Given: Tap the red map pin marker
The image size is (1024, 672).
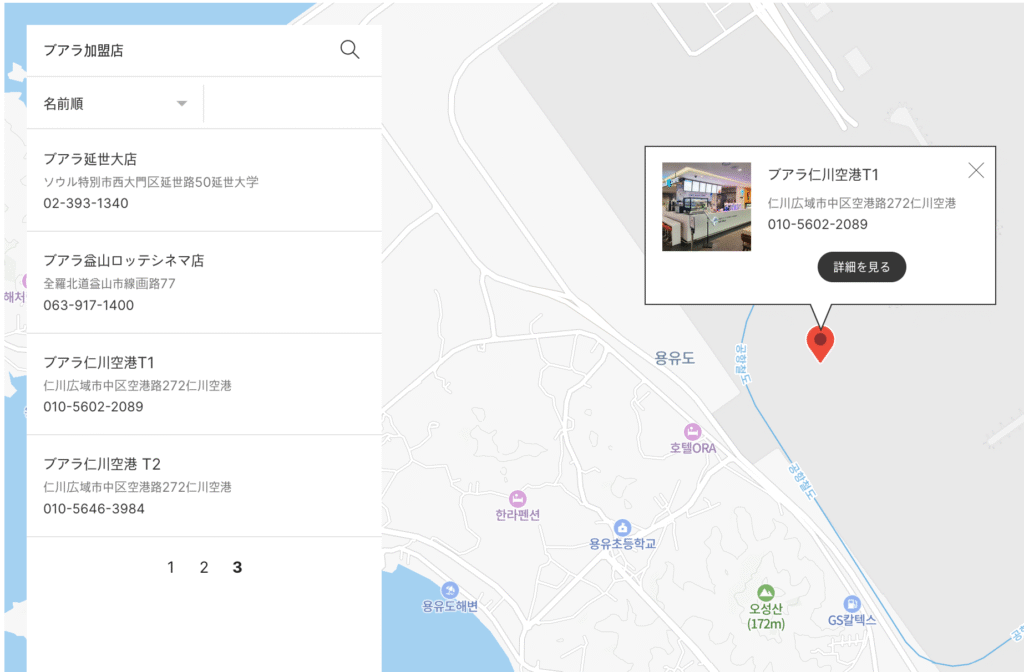Looking at the screenshot, I should tap(820, 342).
